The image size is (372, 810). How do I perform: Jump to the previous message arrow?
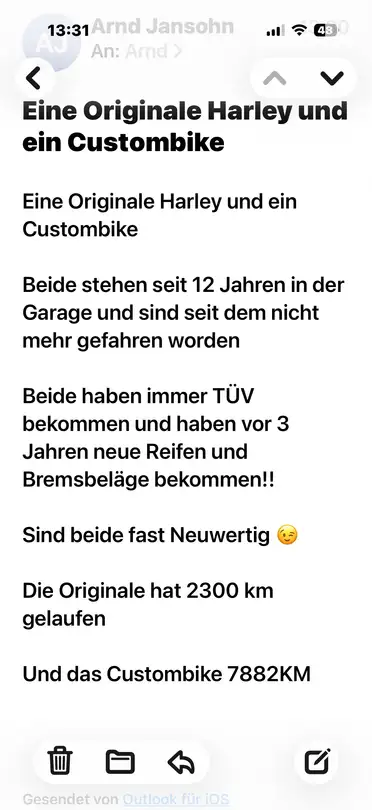click(x=274, y=78)
